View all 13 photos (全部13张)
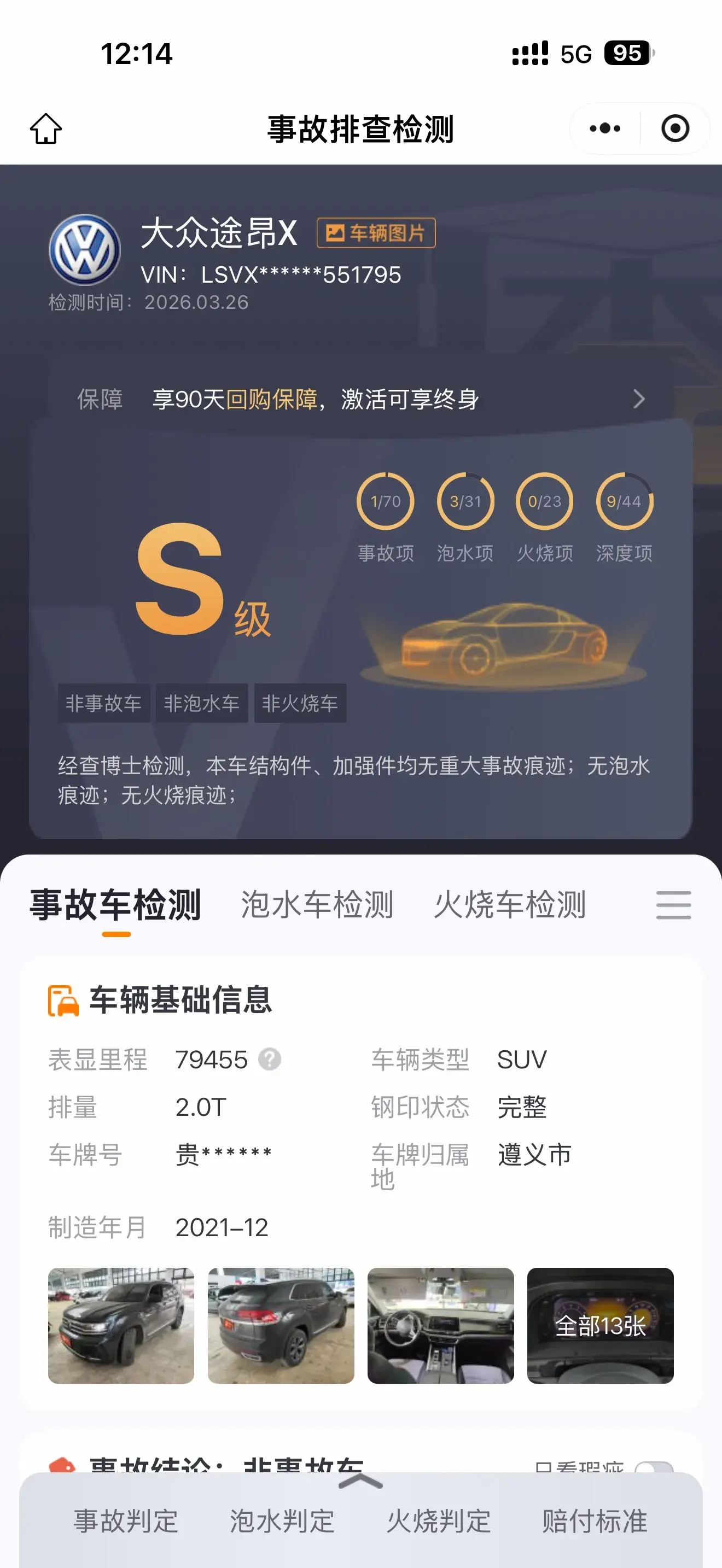The image size is (722, 1568). tap(600, 1325)
